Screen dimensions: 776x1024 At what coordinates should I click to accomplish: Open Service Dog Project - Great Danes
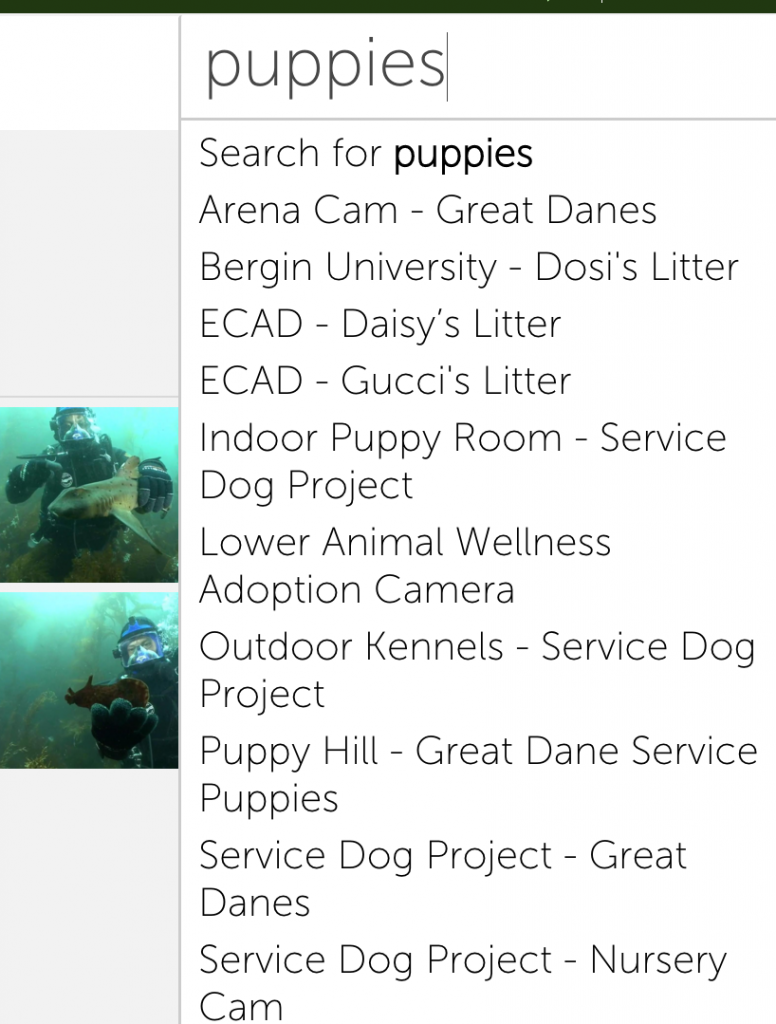point(442,879)
